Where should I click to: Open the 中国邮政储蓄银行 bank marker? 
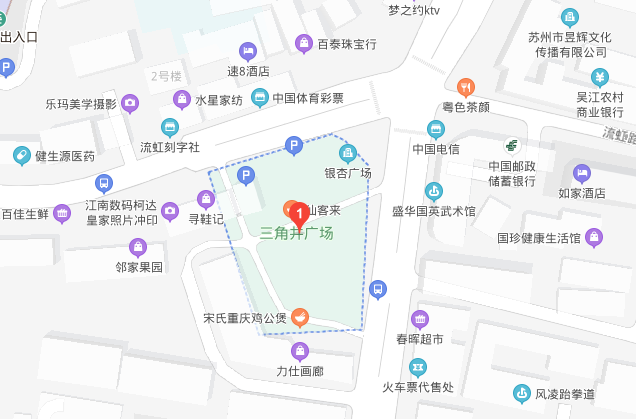pos(512,146)
